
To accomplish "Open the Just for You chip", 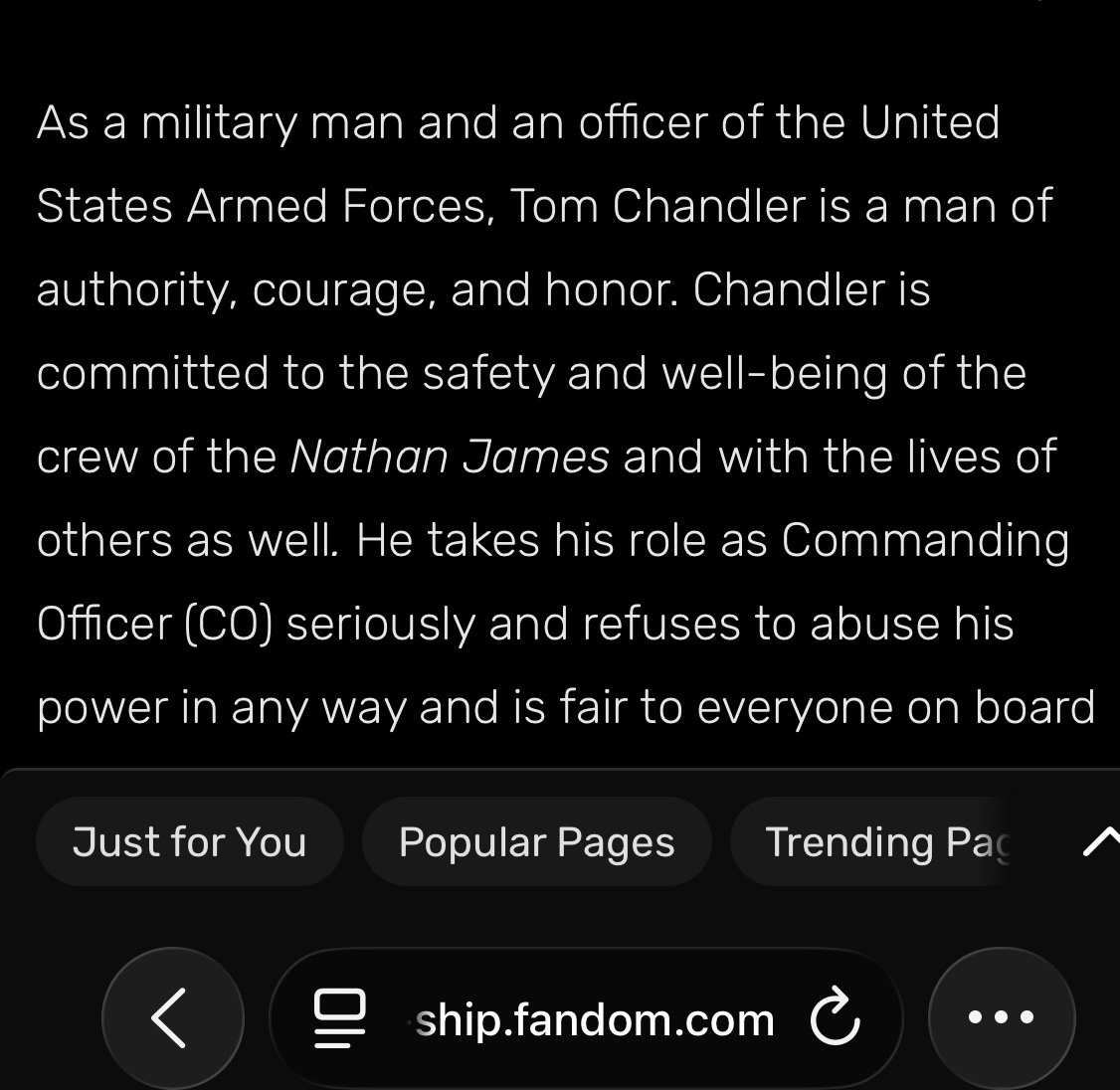I will pyautogui.click(x=189, y=842).
